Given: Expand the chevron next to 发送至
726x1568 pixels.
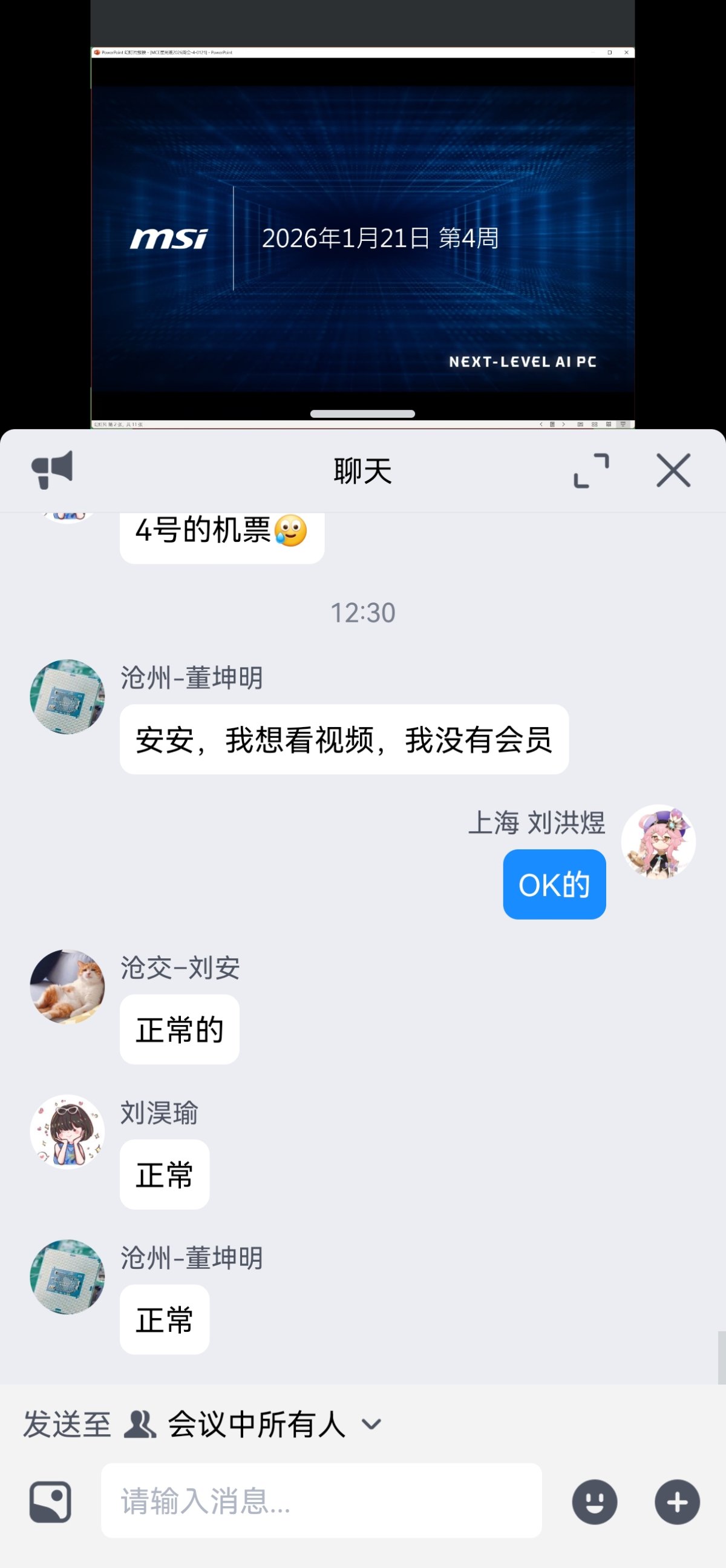Looking at the screenshot, I should (373, 1425).
